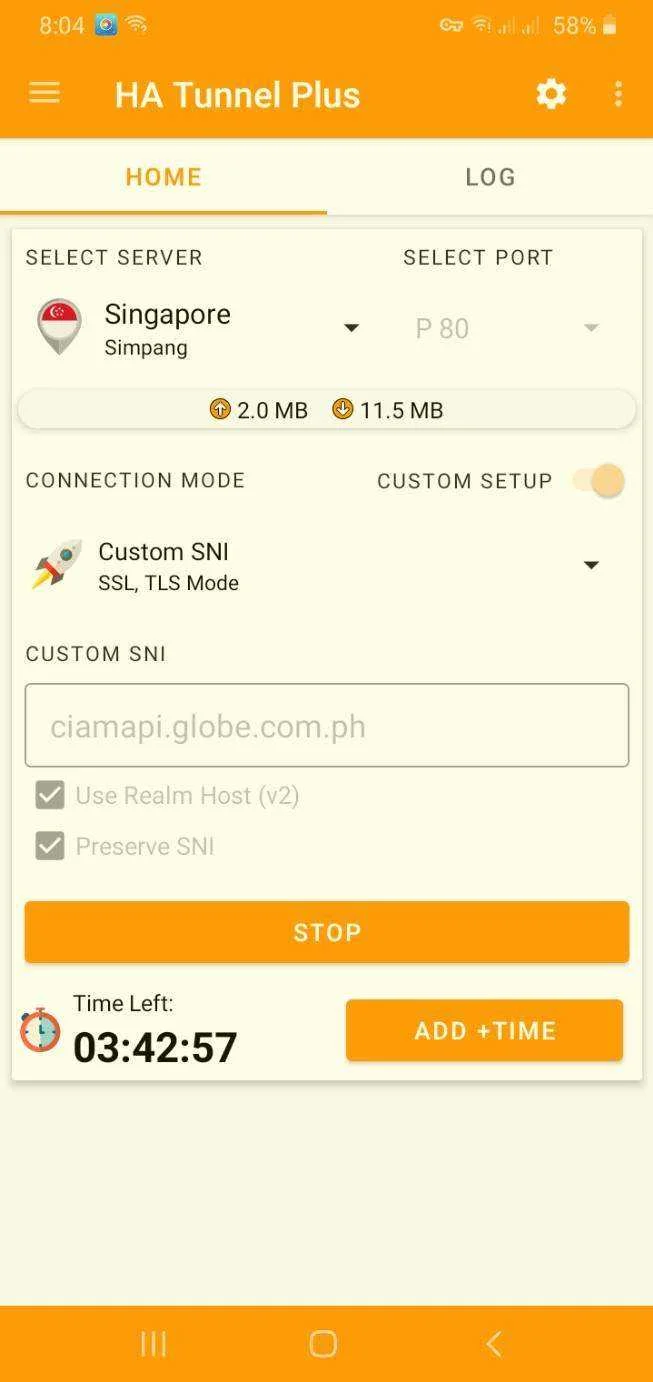Open recent apps from the navigation bar
The image size is (653, 1382).
tap(153, 1344)
